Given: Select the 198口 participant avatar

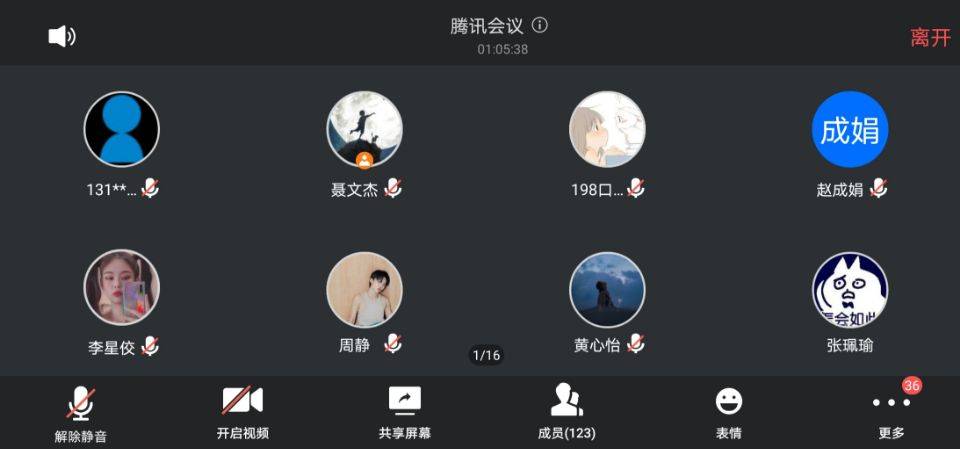Looking at the screenshot, I should [607, 129].
